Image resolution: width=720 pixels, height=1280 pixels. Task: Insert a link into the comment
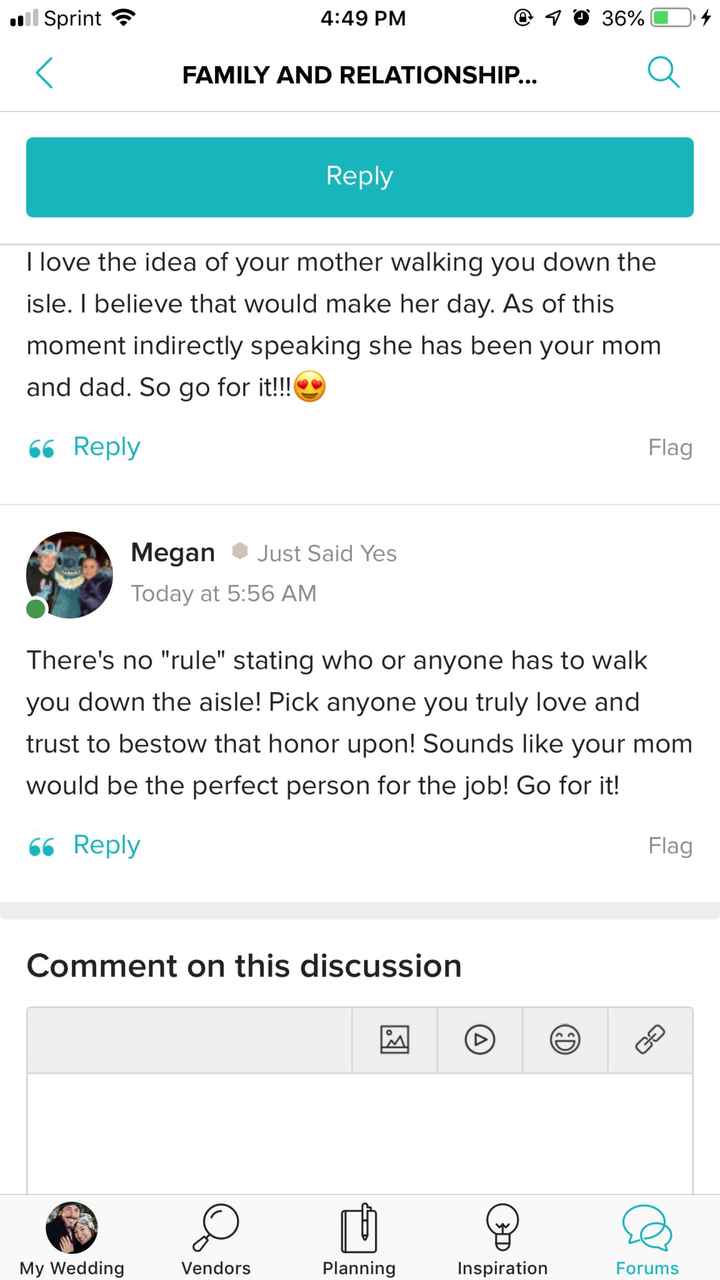tap(651, 1040)
